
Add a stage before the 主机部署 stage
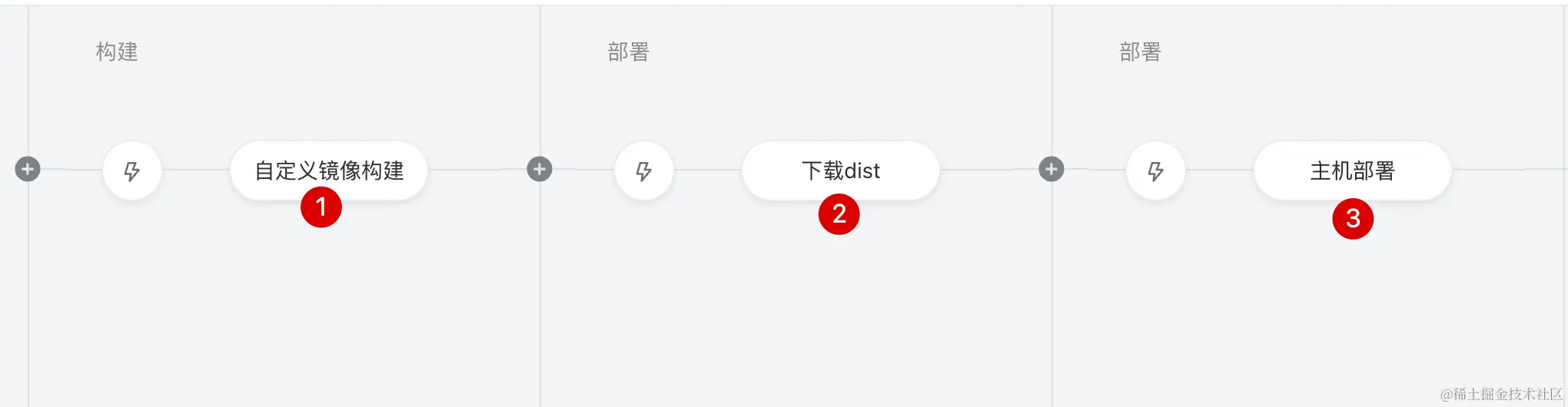coord(1051,169)
